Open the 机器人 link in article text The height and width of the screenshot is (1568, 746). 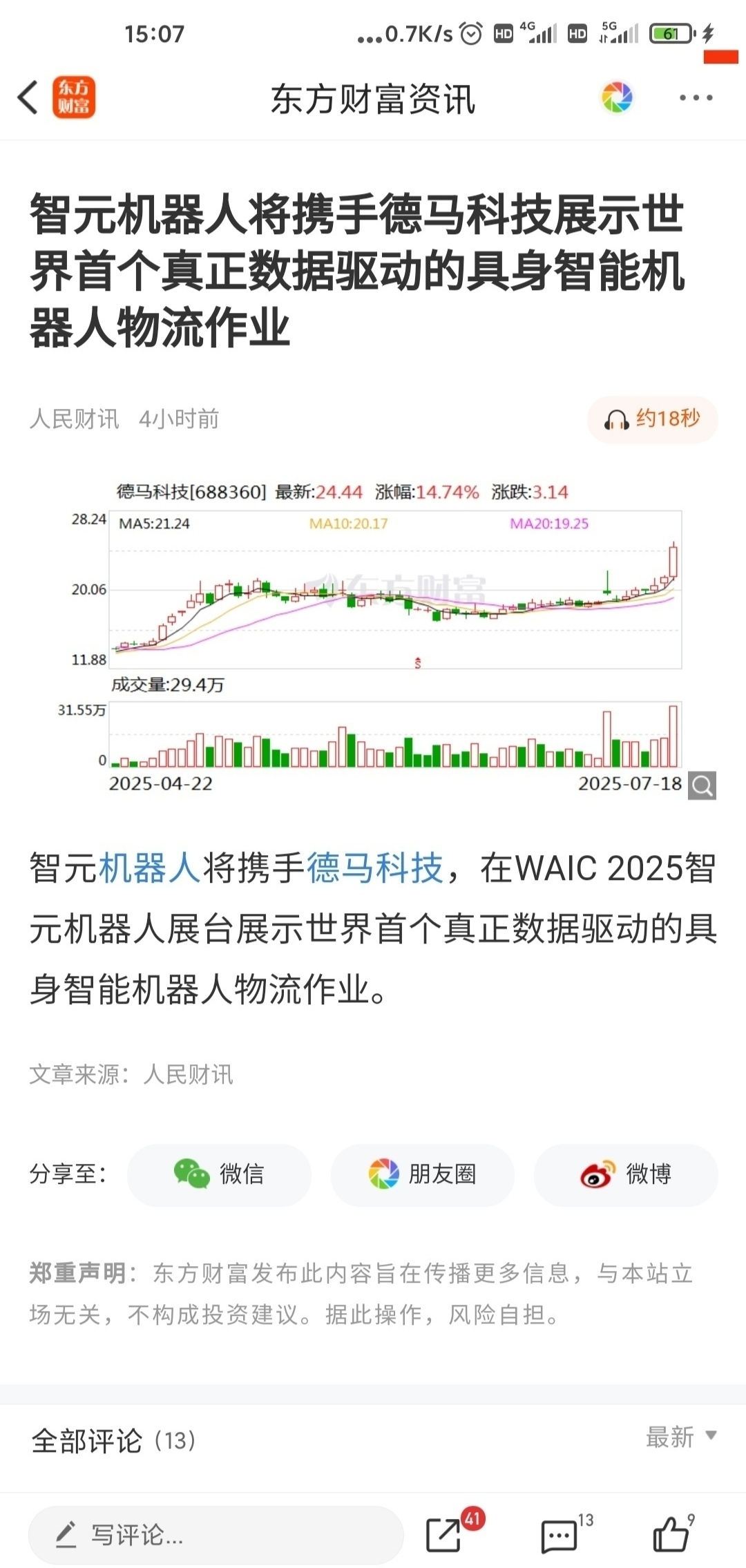tap(149, 868)
